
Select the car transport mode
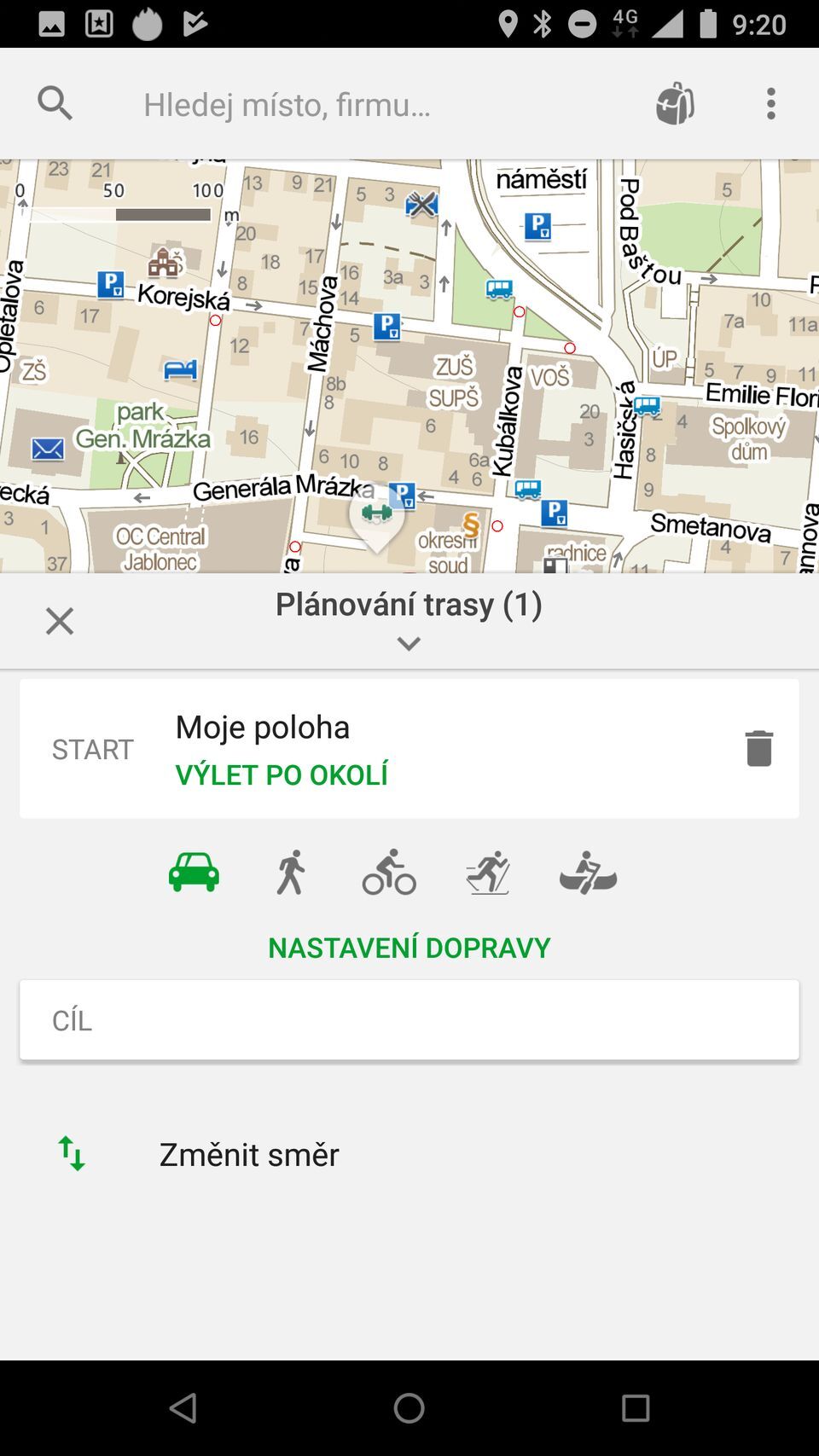[194, 873]
